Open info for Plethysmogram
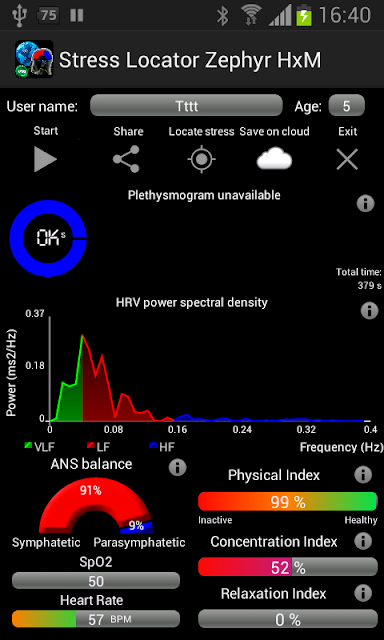384x640 pixels. [365, 203]
